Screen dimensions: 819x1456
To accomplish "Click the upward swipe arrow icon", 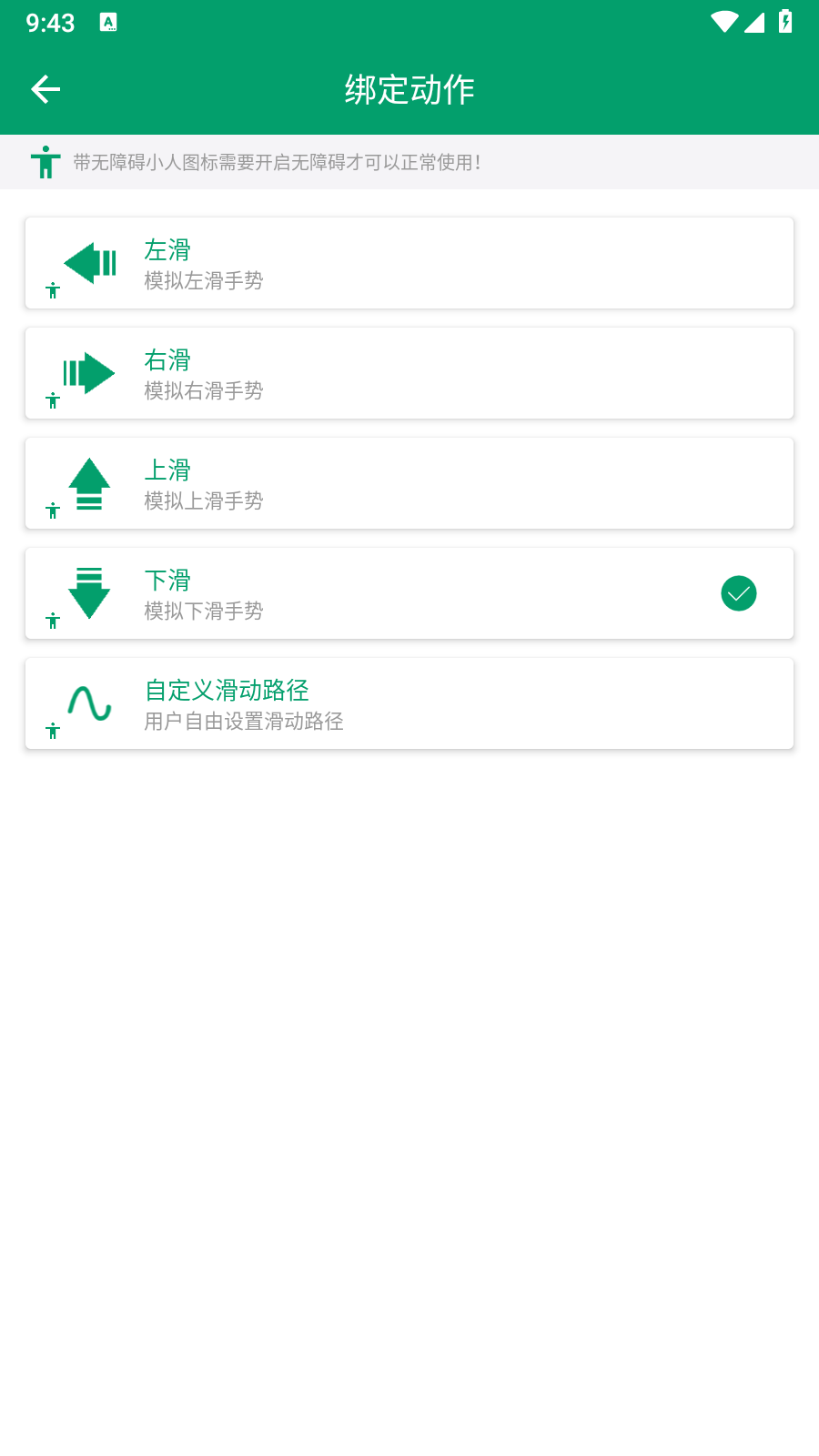I will 88,483.
